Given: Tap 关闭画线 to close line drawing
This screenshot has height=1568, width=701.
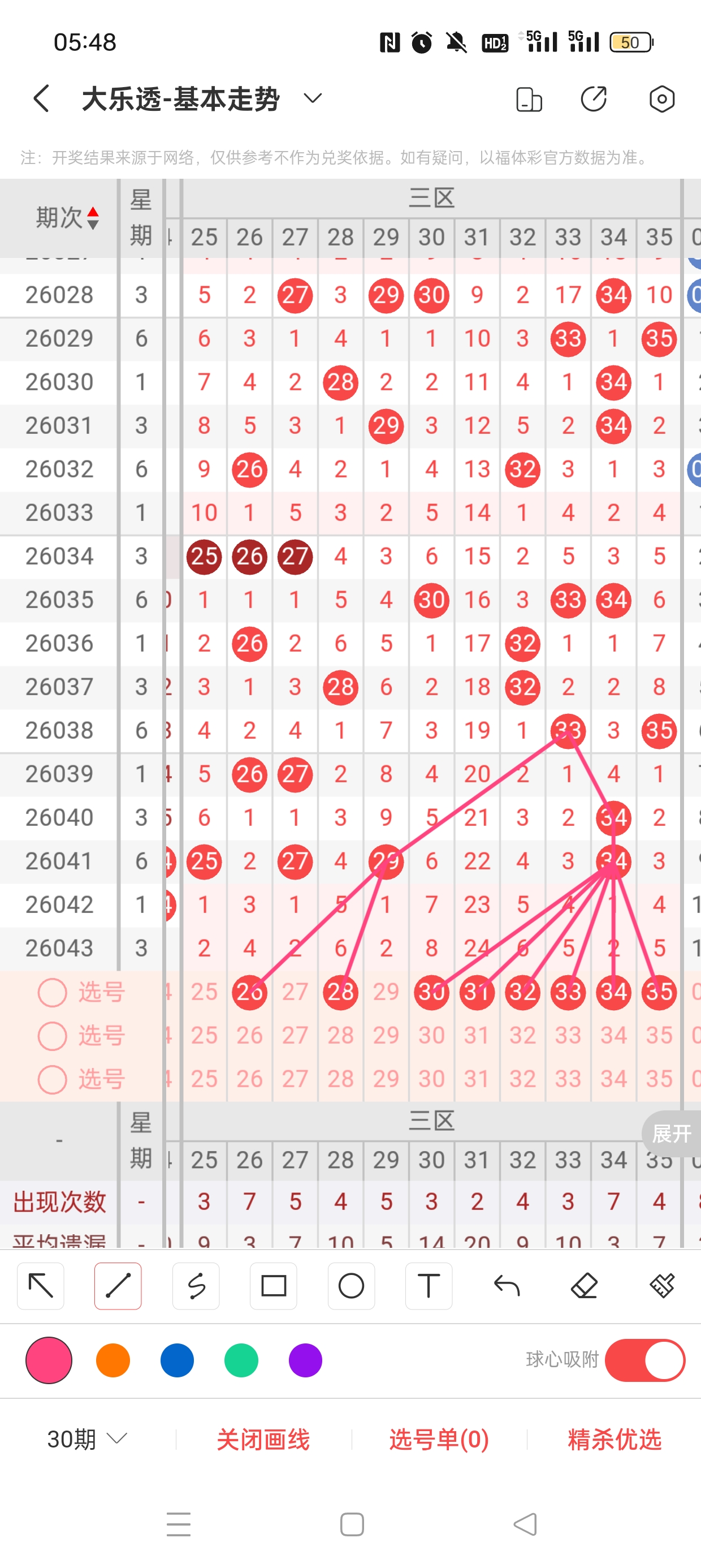Looking at the screenshot, I should (263, 1439).
